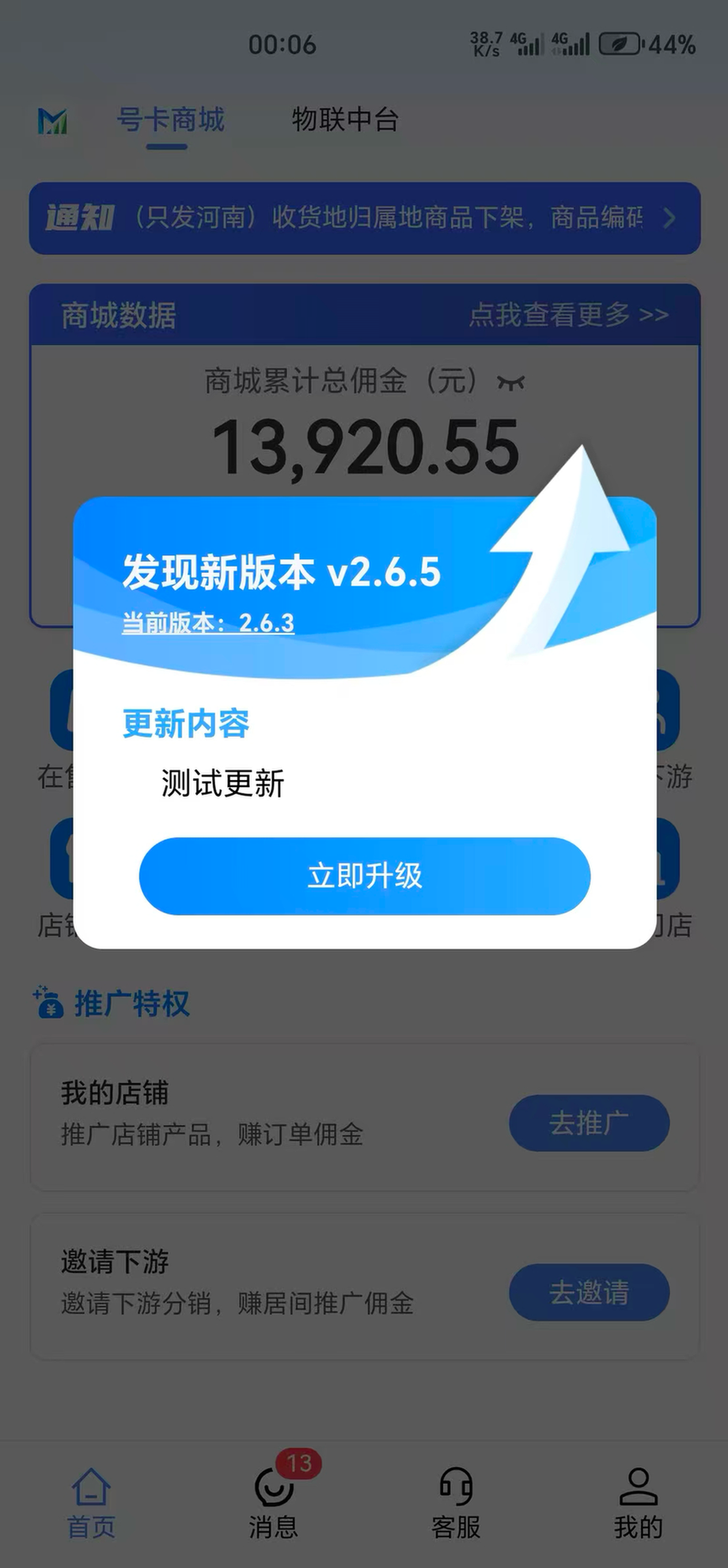Open the 客服 customer service tab

[456, 1503]
